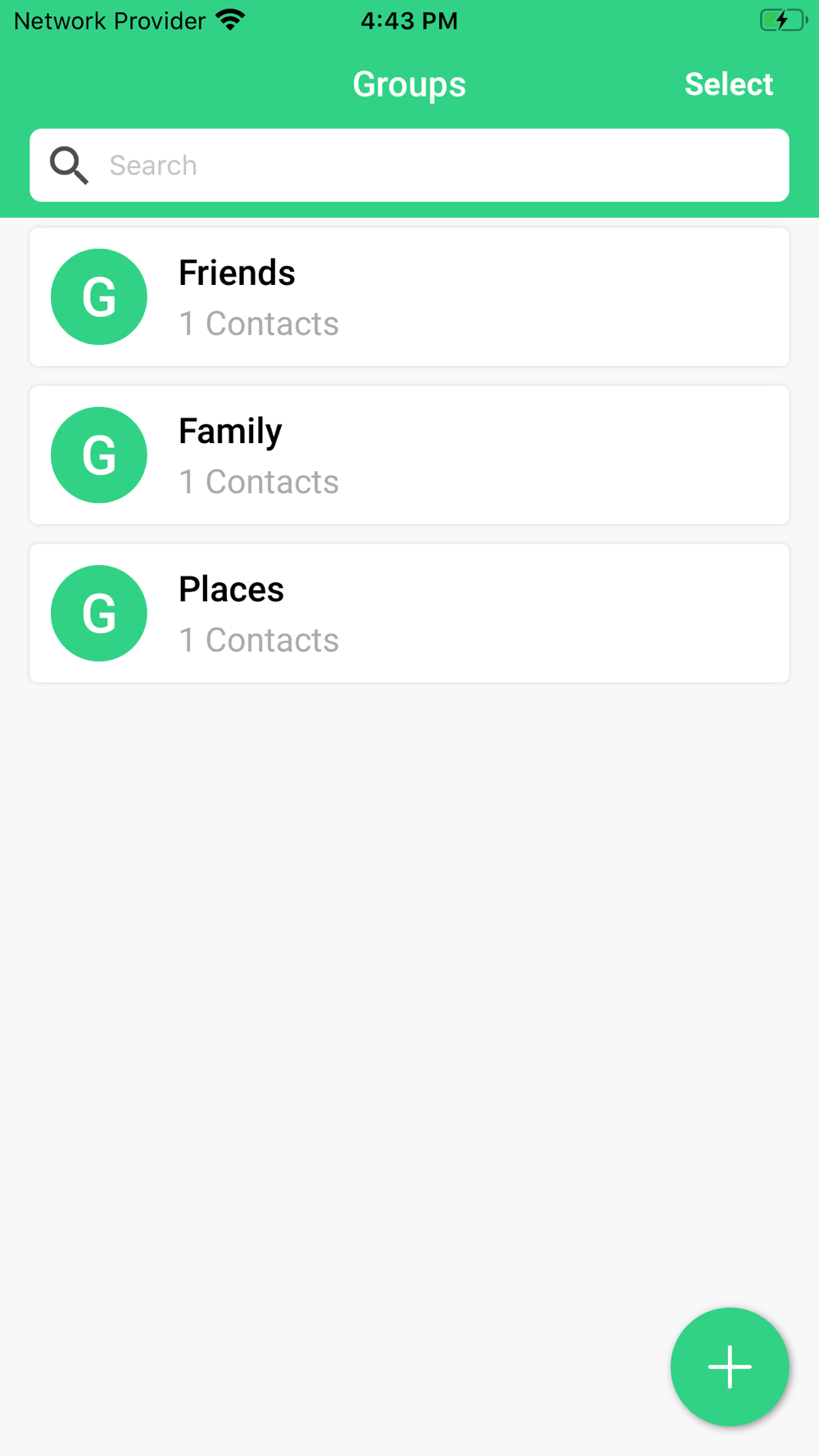
Task: Open the Places group
Action: point(409,613)
